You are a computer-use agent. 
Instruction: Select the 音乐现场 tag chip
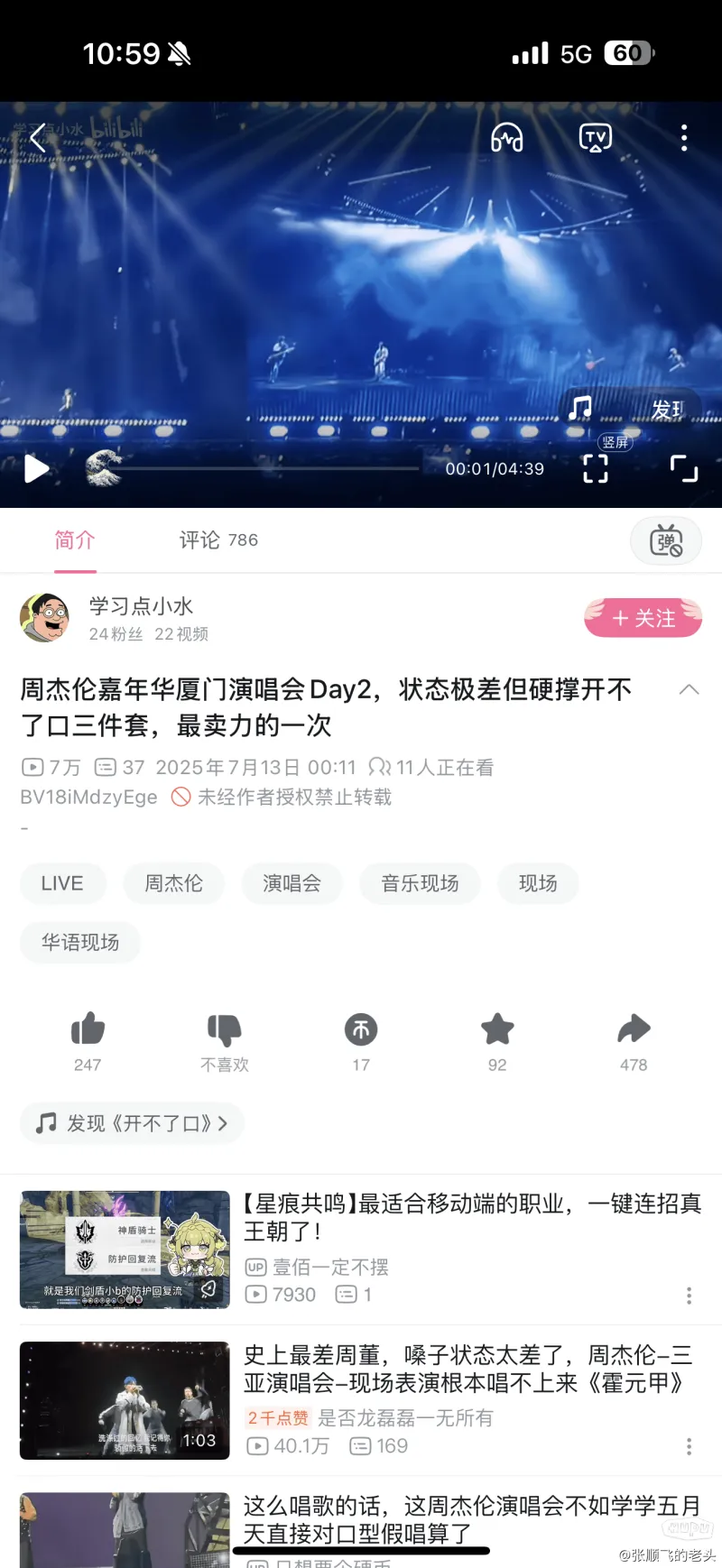(x=420, y=883)
